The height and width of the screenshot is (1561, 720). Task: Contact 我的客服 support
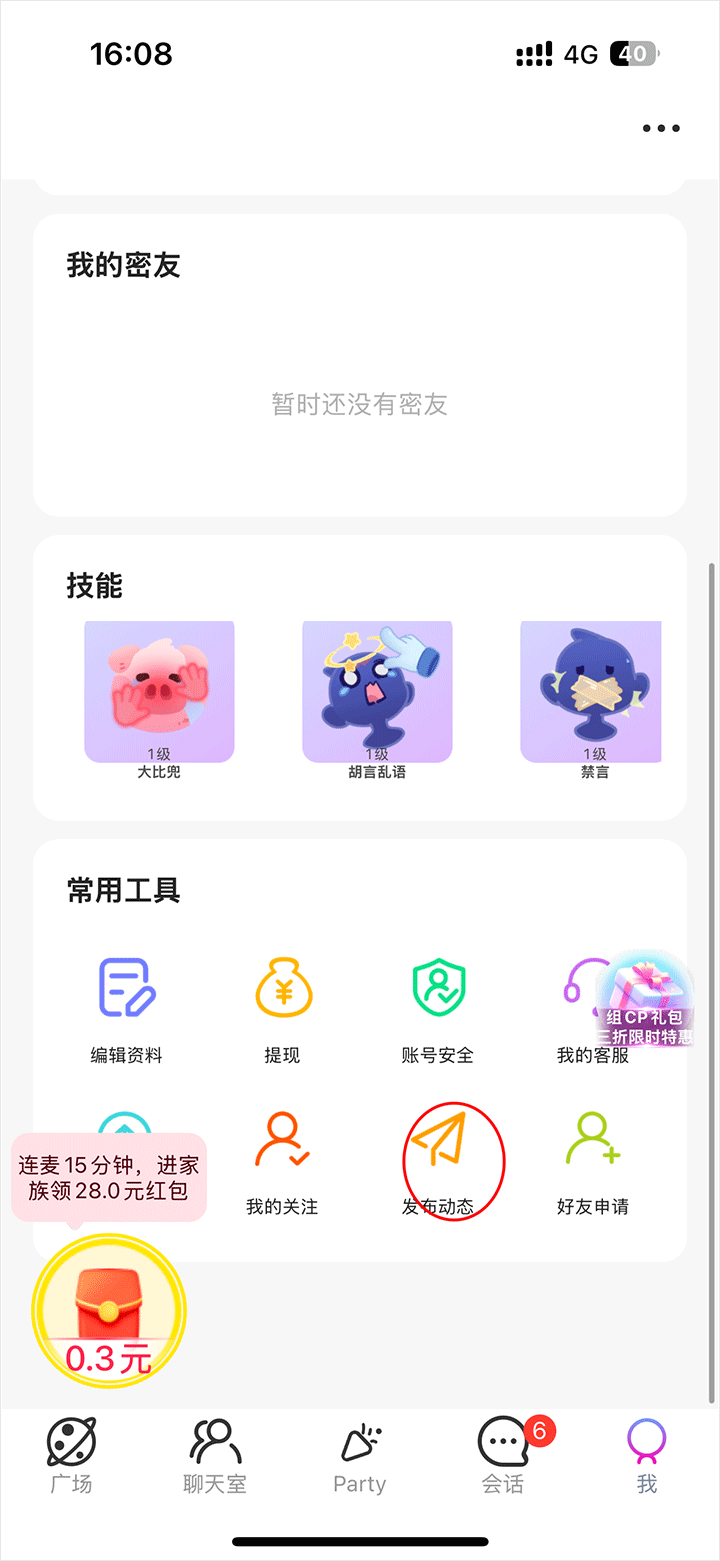(x=578, y=1008)
